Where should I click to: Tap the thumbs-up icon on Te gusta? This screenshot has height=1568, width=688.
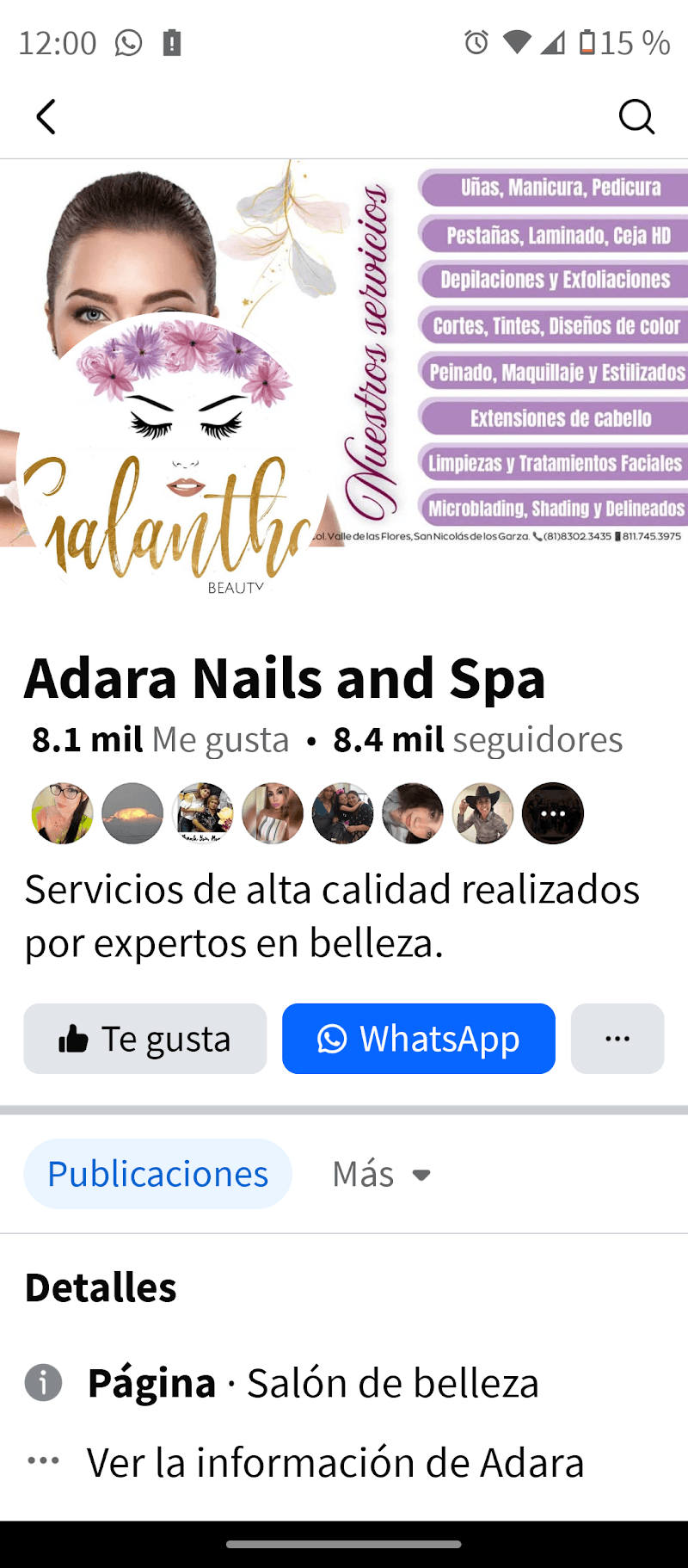coord(77,1039)
